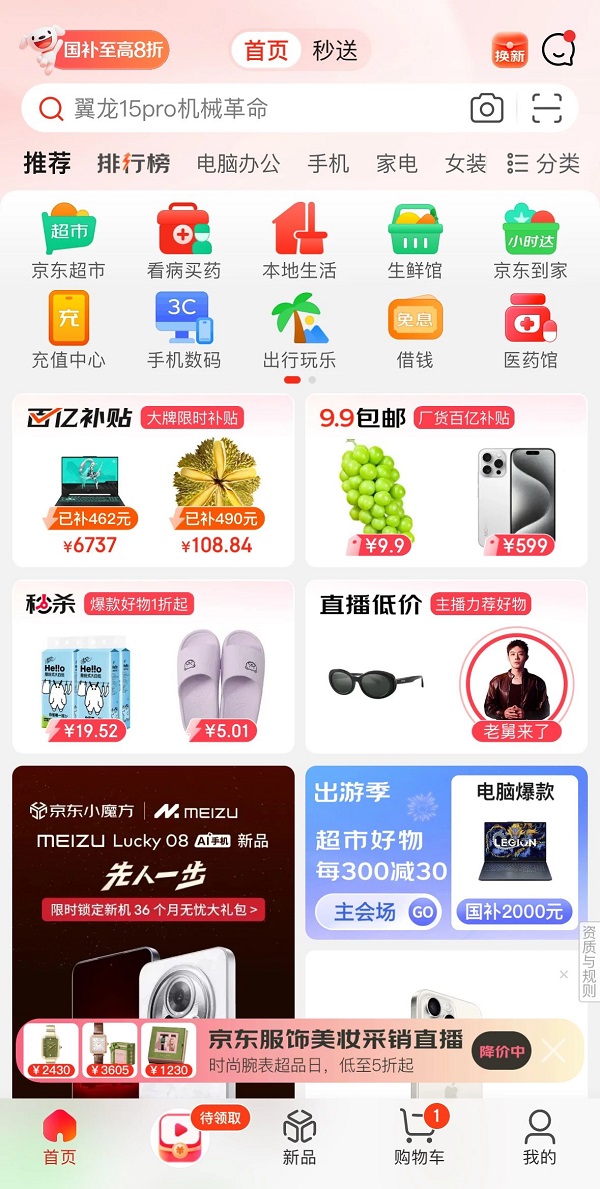Open the QR scan icon
Image resolution: width=600 pixels, height=1189 pixels.
click(x=546, y=108)
